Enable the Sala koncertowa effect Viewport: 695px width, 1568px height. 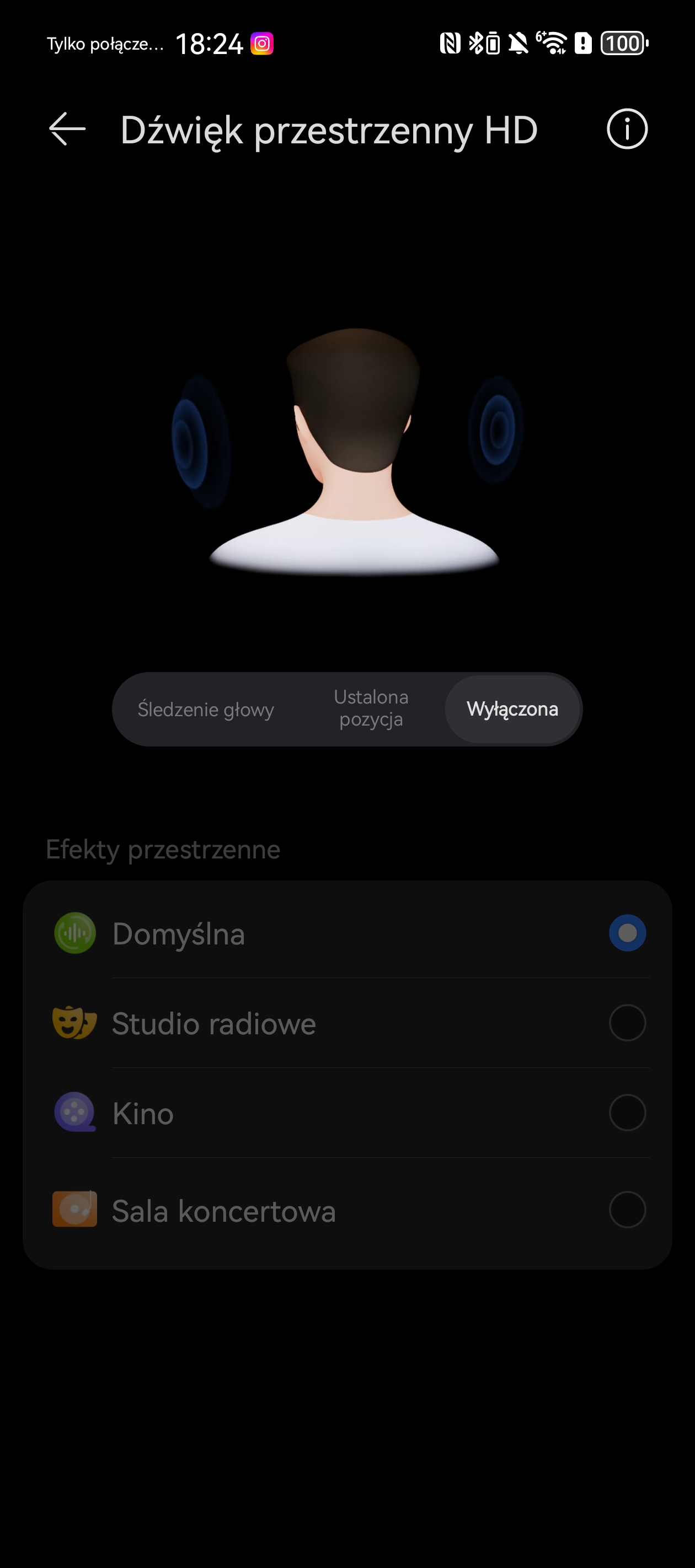tap(627, 1210)
